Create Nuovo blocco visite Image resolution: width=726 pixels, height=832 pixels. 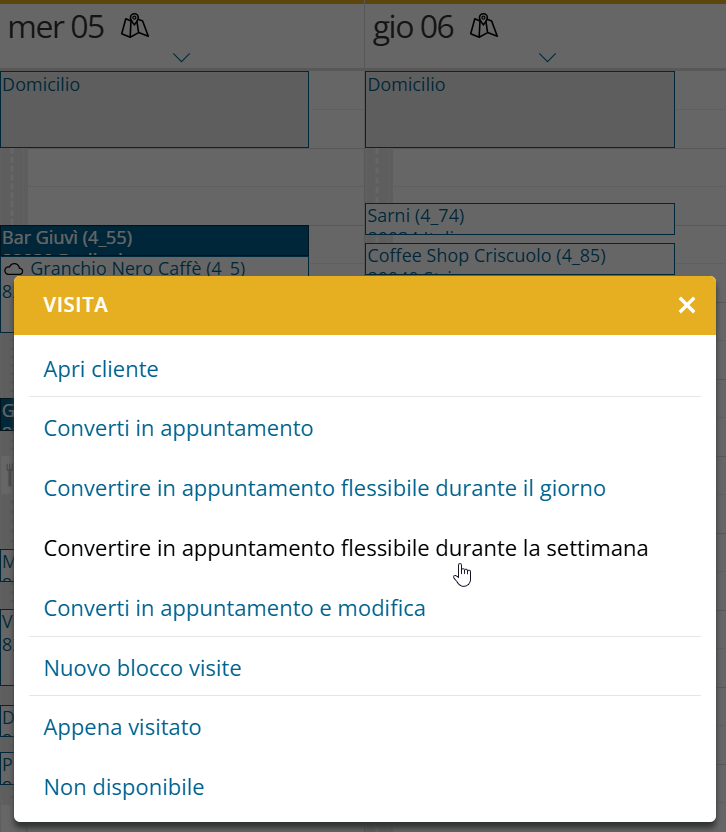[142, 668]
